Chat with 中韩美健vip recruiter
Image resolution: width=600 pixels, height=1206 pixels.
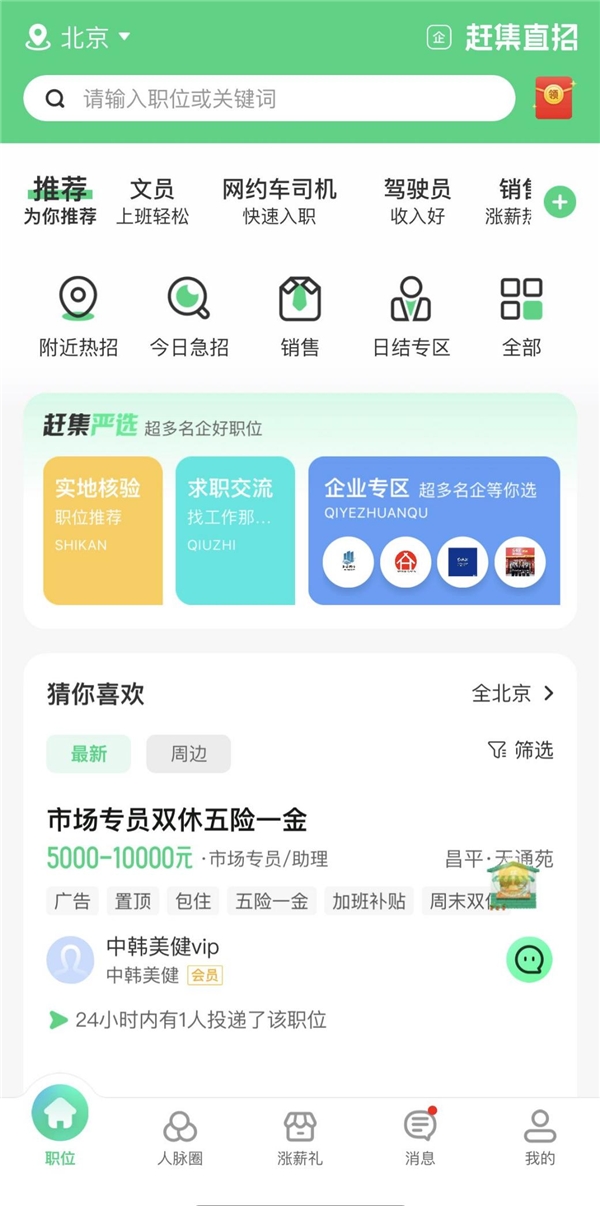[529, 960]
